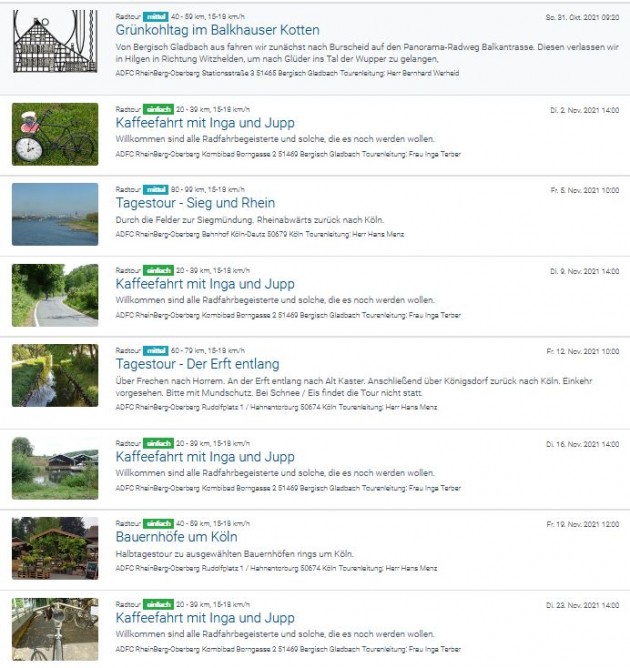Tap the farm stand photo of Bauernhöfe um Köln
Image resolution: width=630 pixels, height=668 pixels.
55,548
